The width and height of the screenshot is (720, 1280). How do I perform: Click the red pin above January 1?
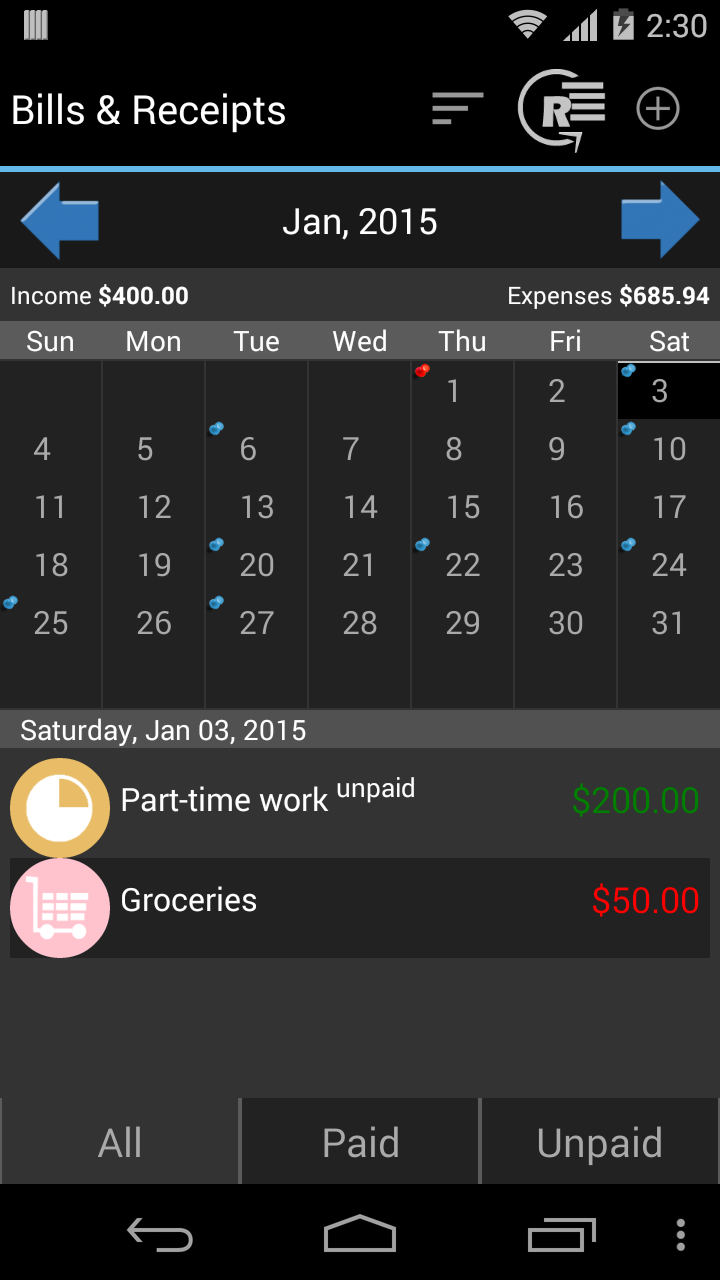422,370
